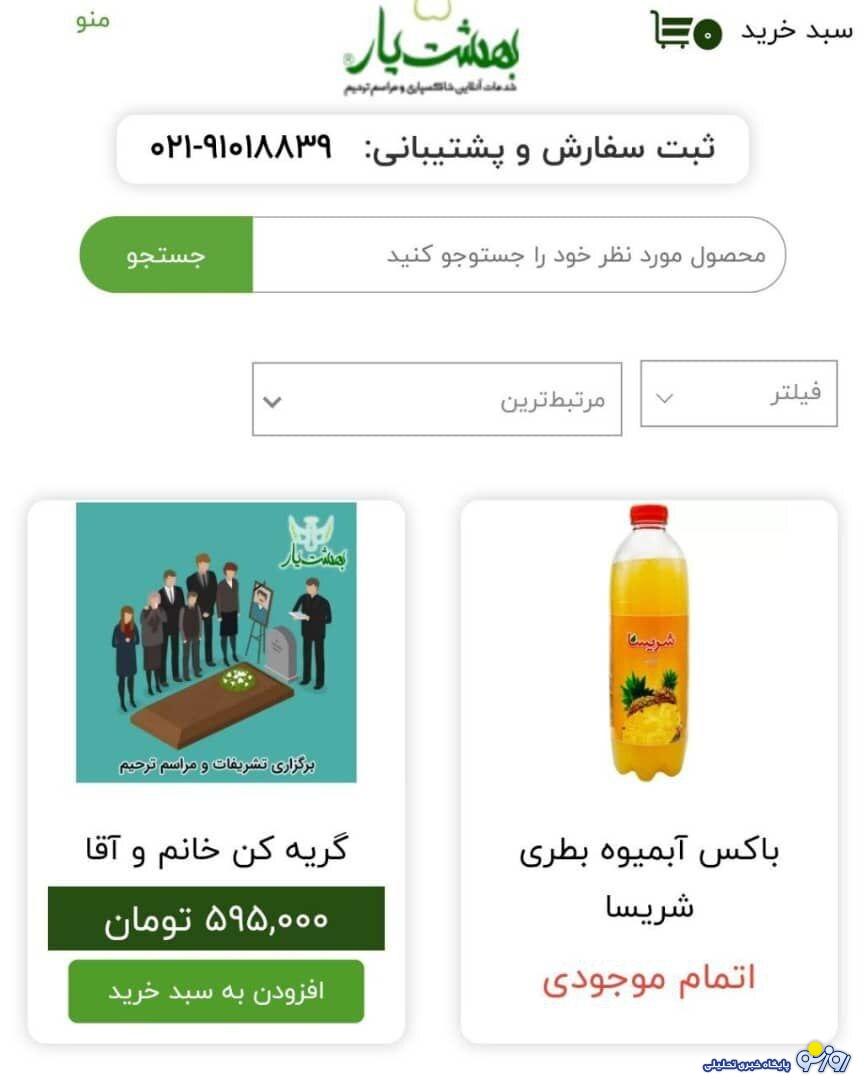The image size is (864, 1080).
Task: Open the گریه کن خانم و آقا product
Action: tap(216, 850)
